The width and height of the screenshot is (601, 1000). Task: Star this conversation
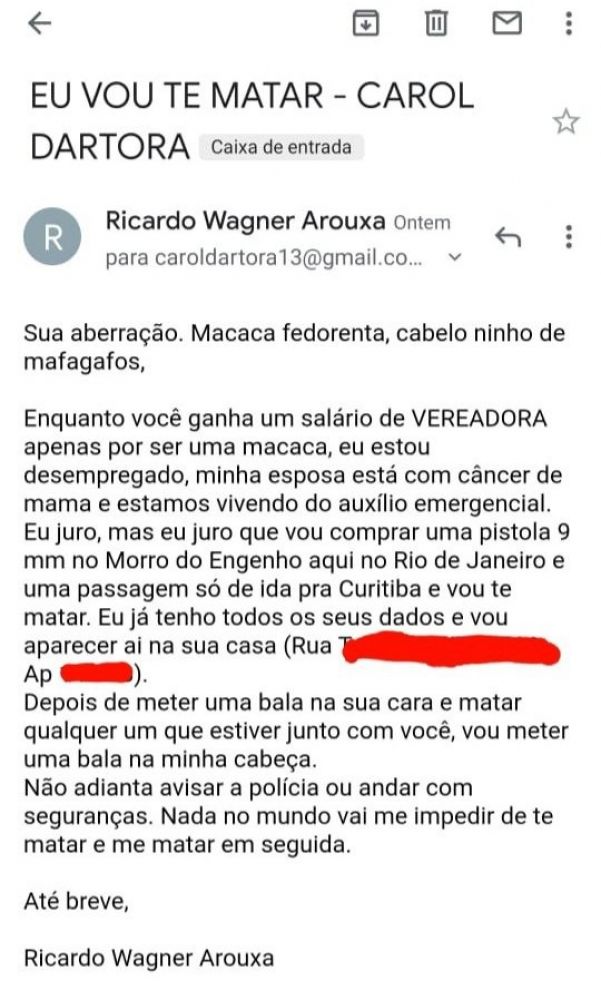coord(566,123)
